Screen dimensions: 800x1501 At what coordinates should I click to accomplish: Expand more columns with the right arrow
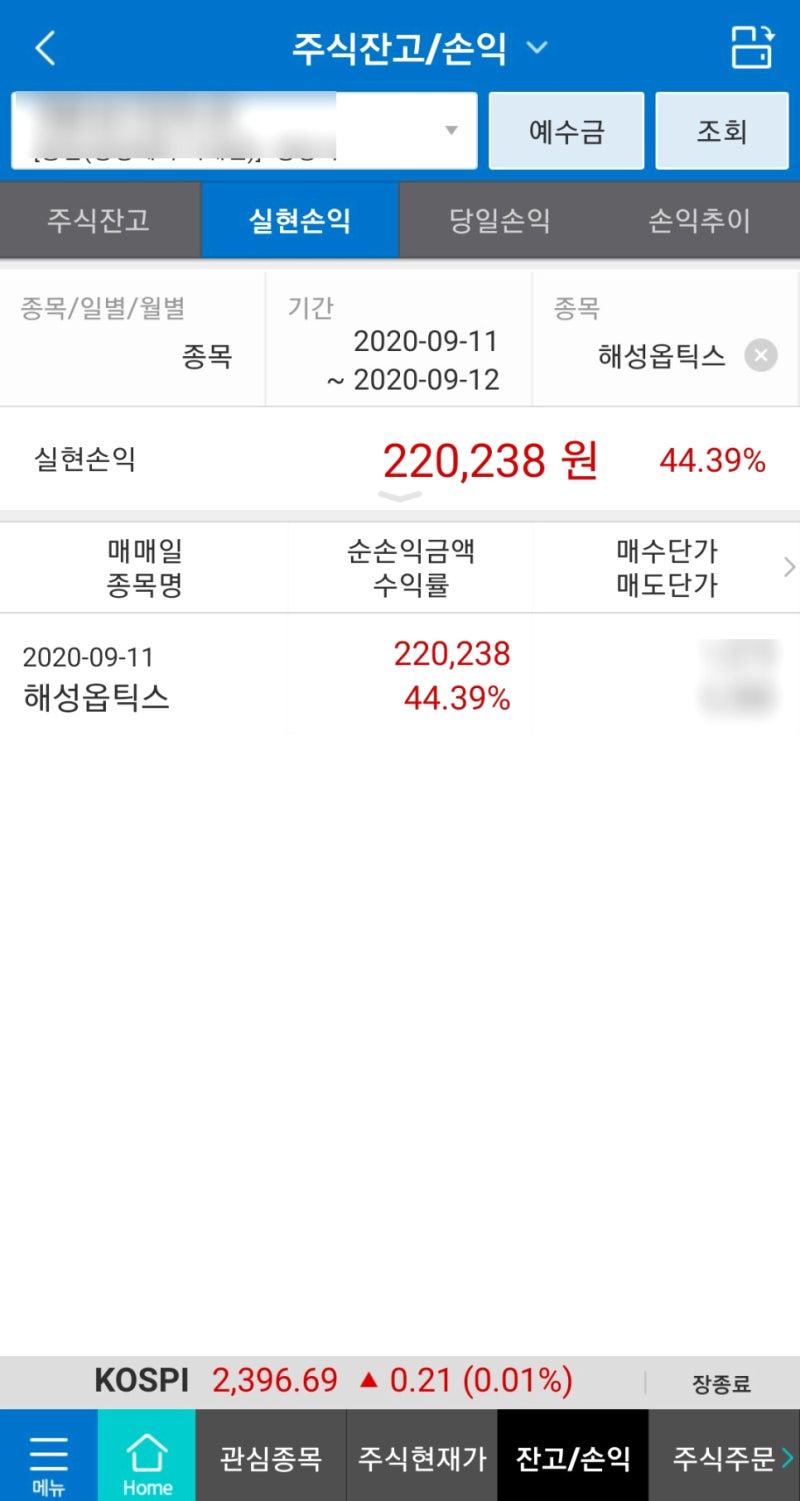tap(789, 566)
